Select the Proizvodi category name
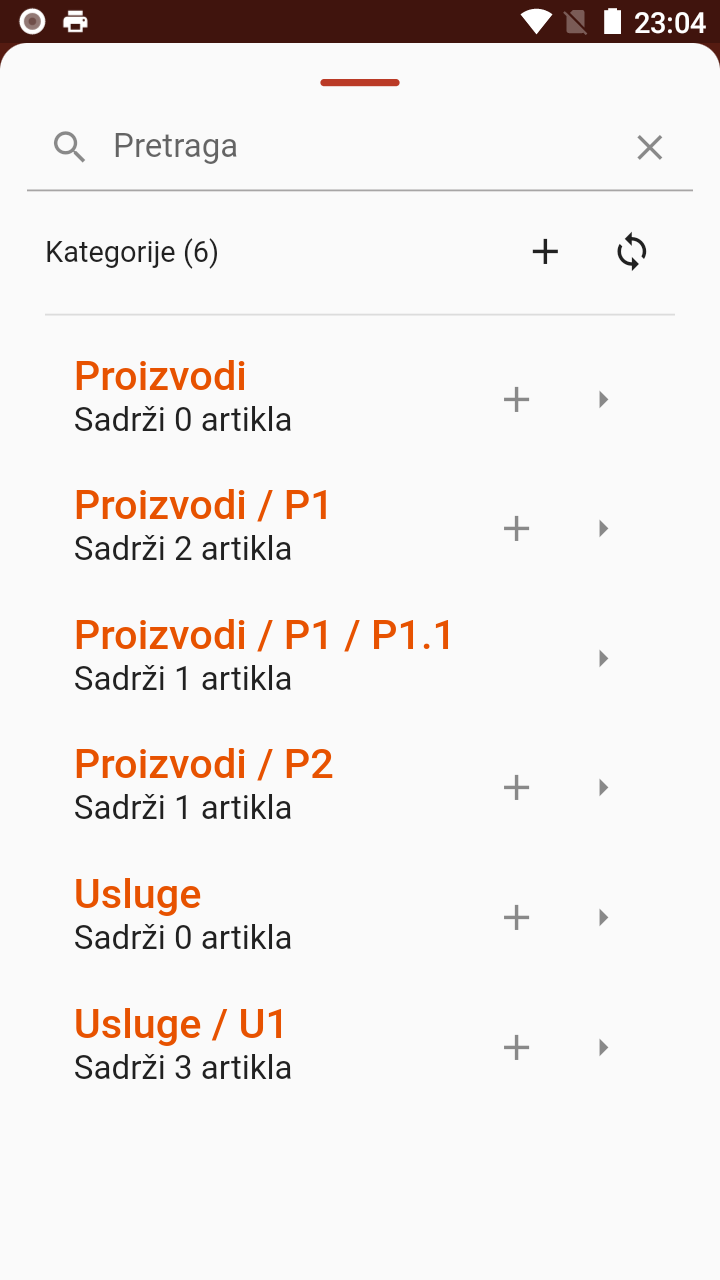The image size is (720, 1280). (160, 376)
